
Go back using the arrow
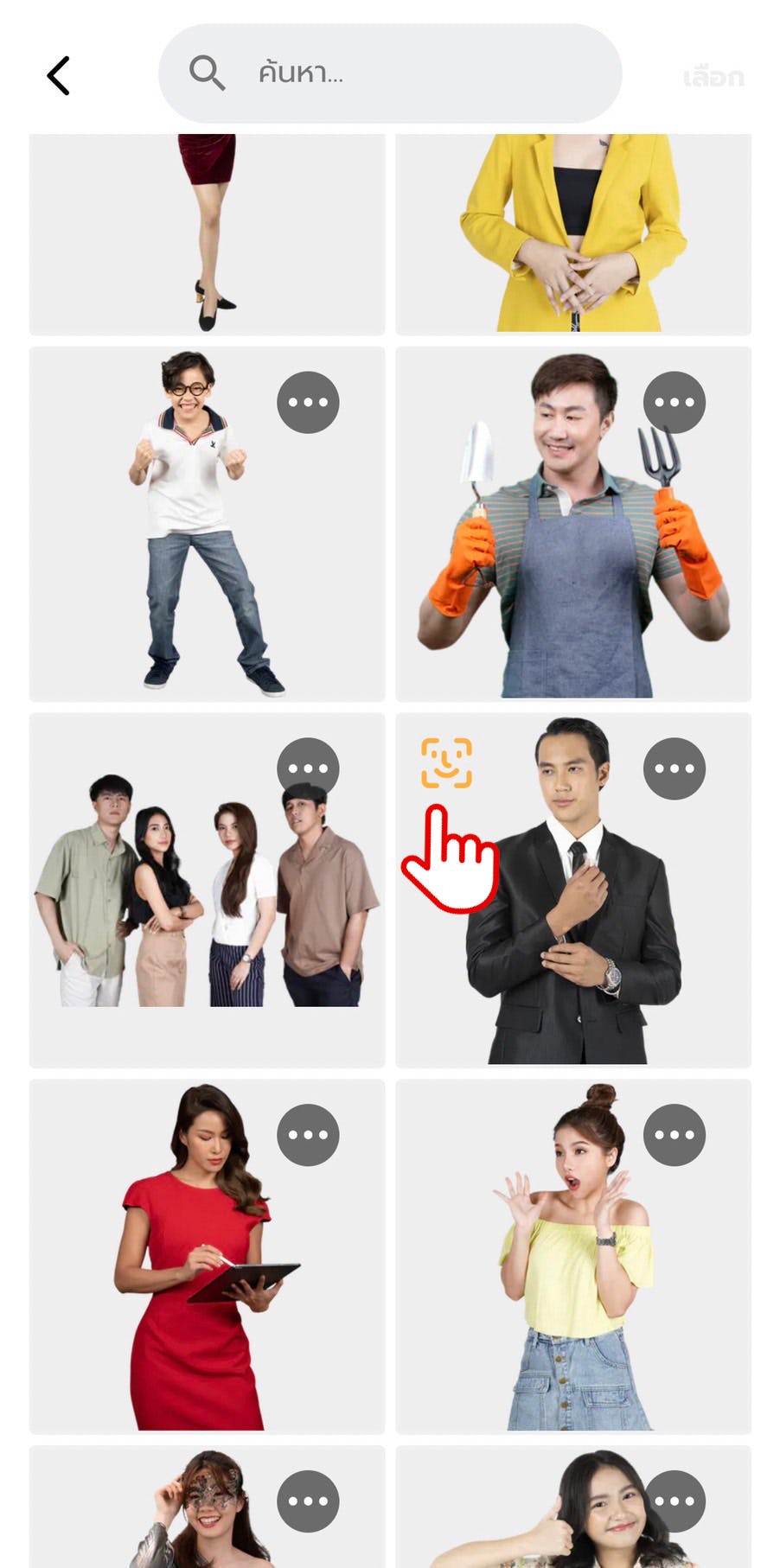click(x=58, y=76)
